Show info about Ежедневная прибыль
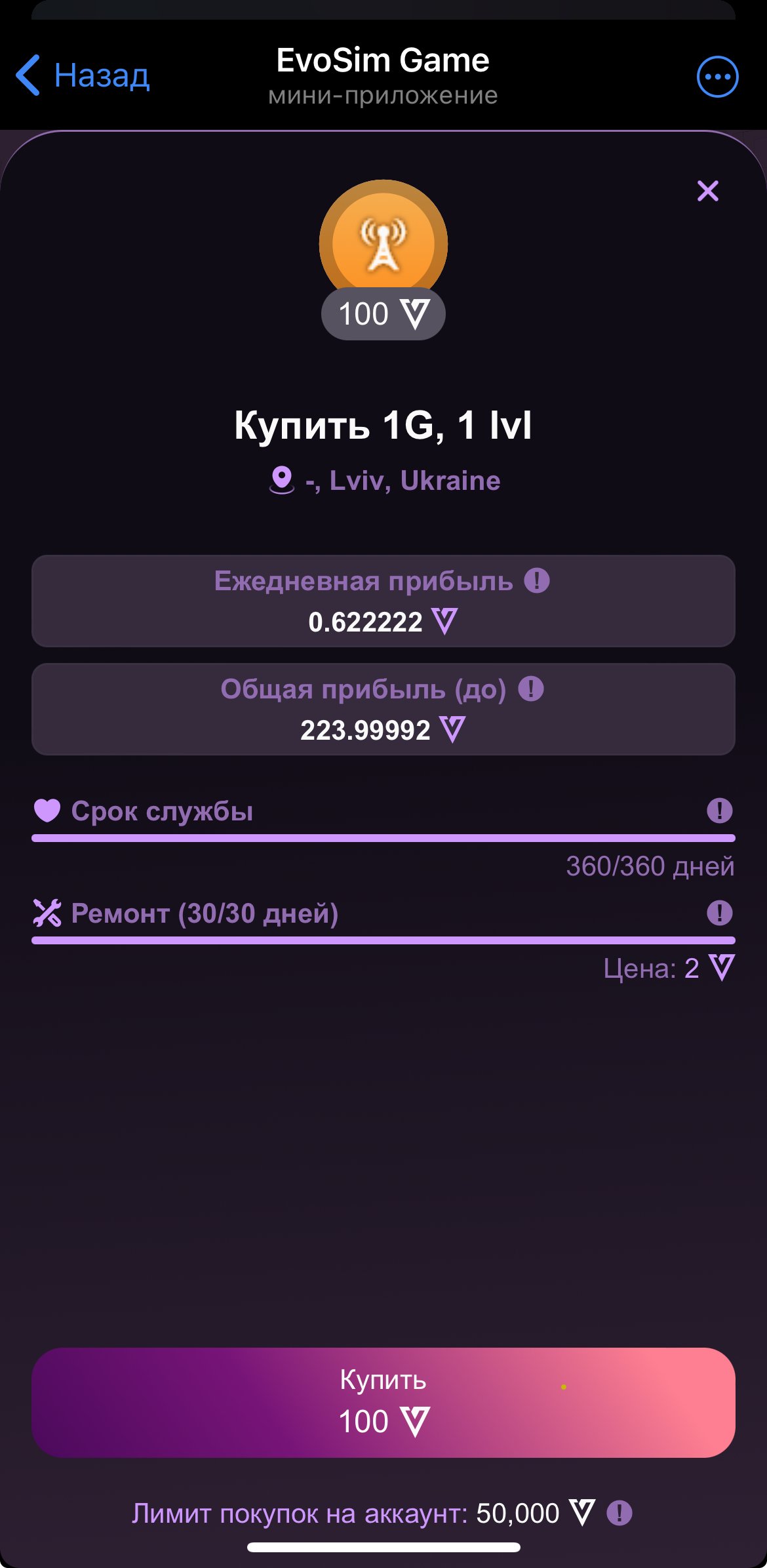 [x=537, y=580]
